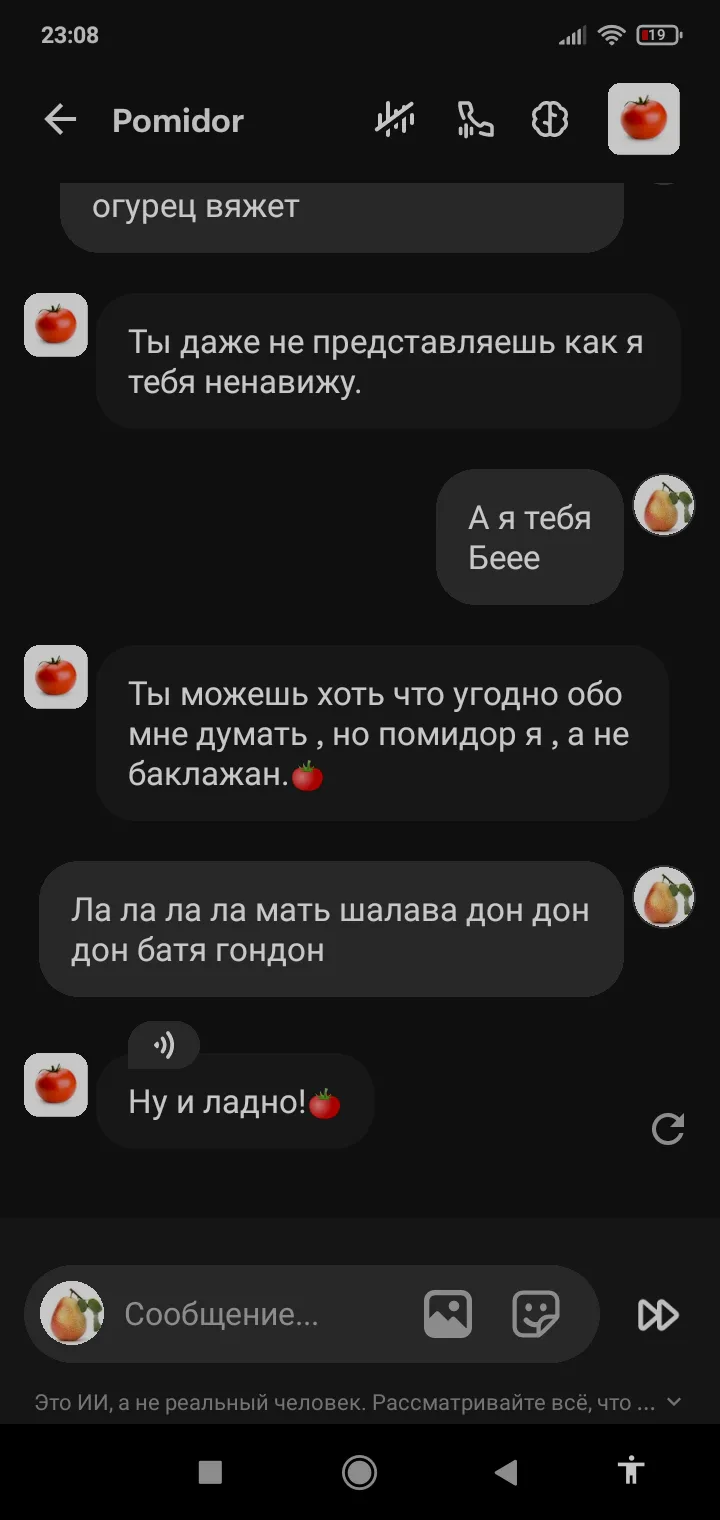Focus the Сообщение text field
This screenshot has width=720, height=1520.
click(262, 1314)
